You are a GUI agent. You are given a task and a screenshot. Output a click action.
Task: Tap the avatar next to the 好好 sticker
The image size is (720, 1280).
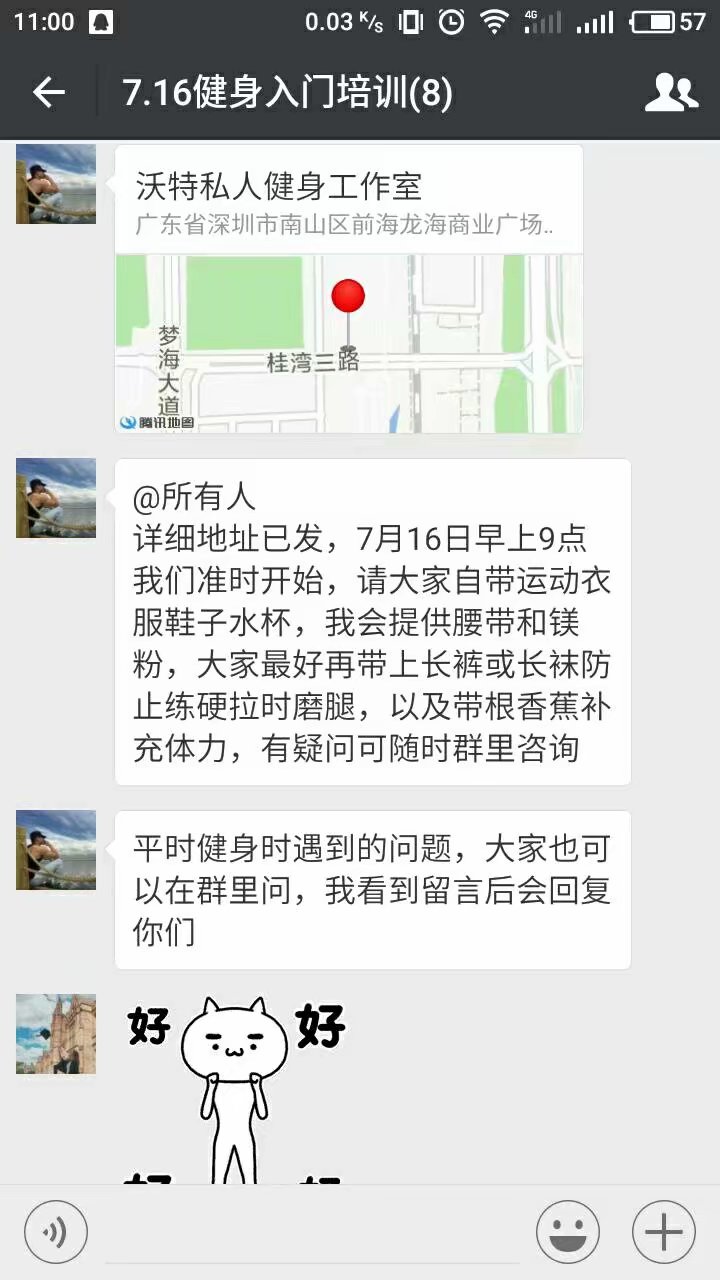(55, 1035)
